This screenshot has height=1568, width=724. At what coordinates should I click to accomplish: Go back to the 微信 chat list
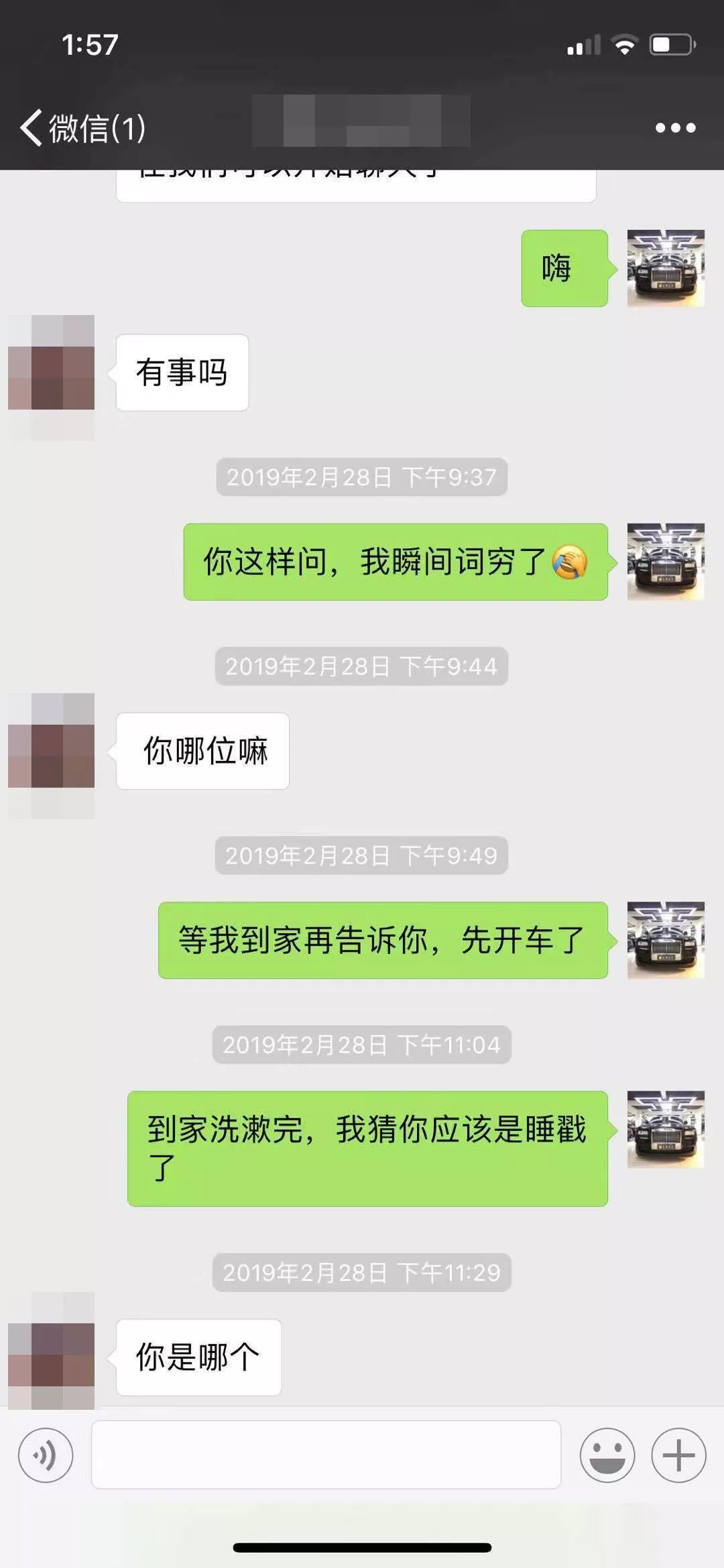coord(80,127)
